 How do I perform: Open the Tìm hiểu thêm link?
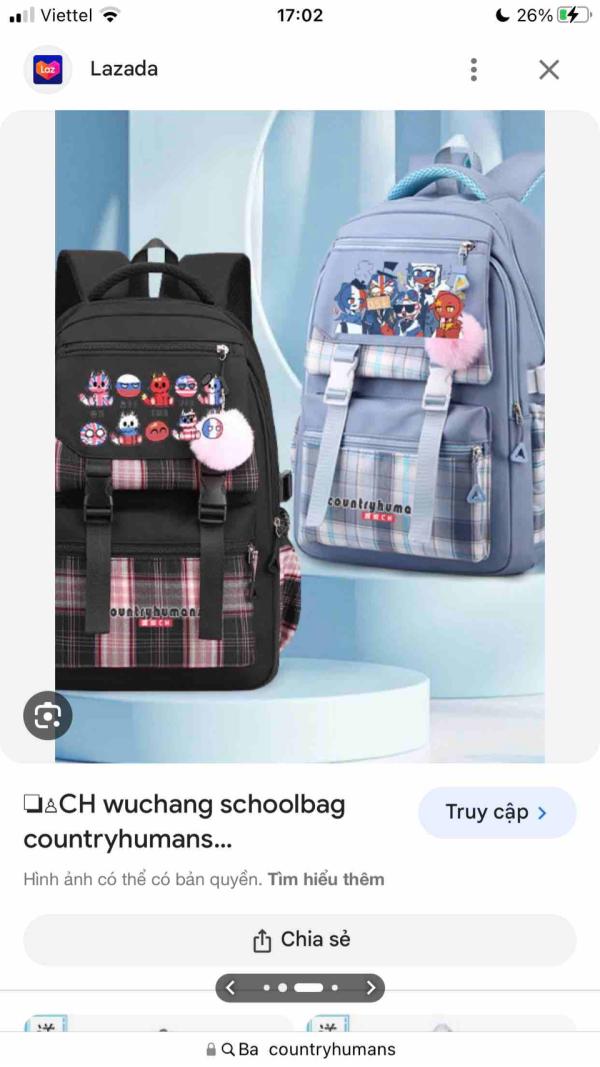pos(326,879)
